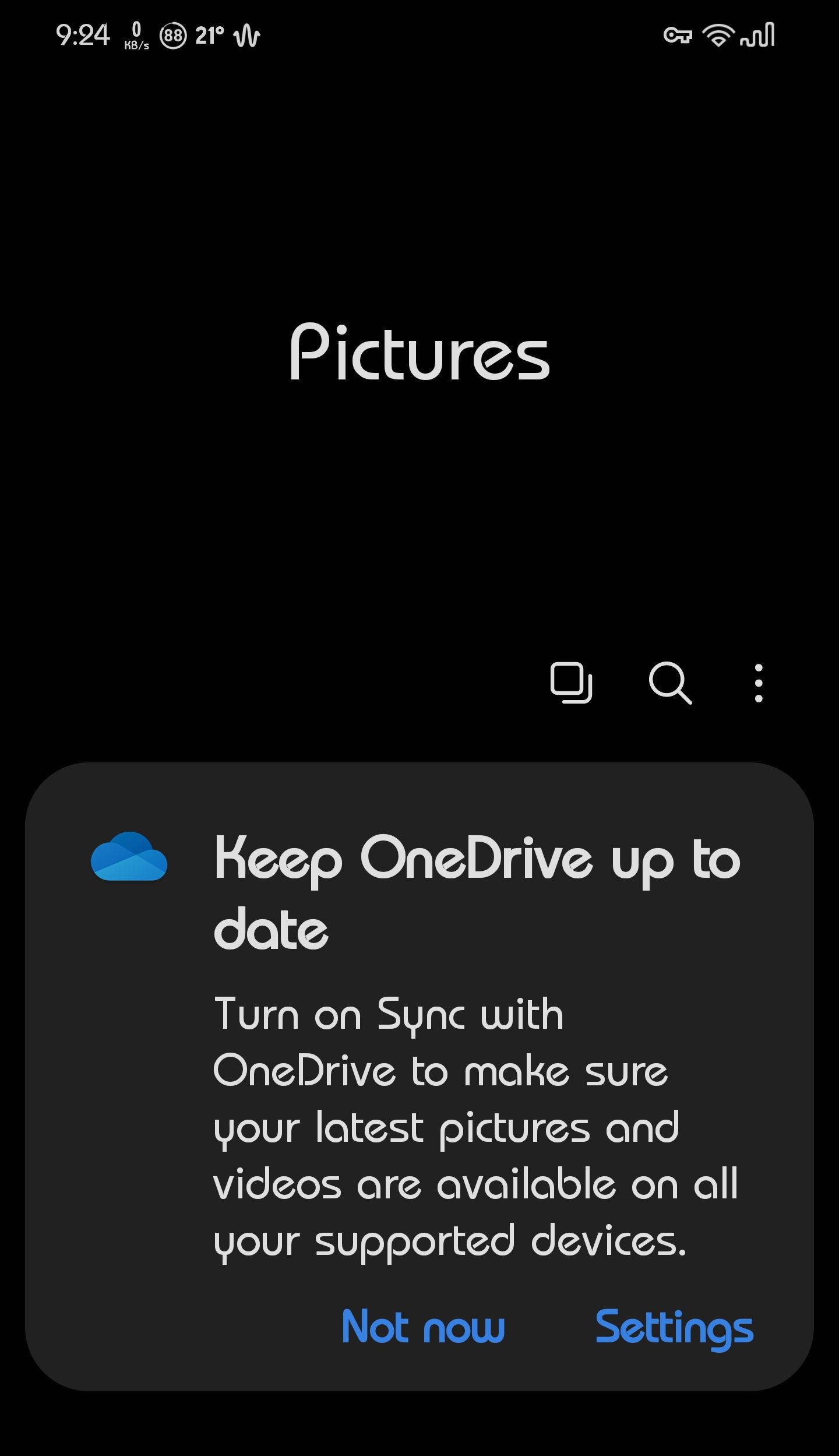Open the similar images stack icon
Image resolution: width=839 pixels, height=1456 pixels.
[x=571, y=683]
